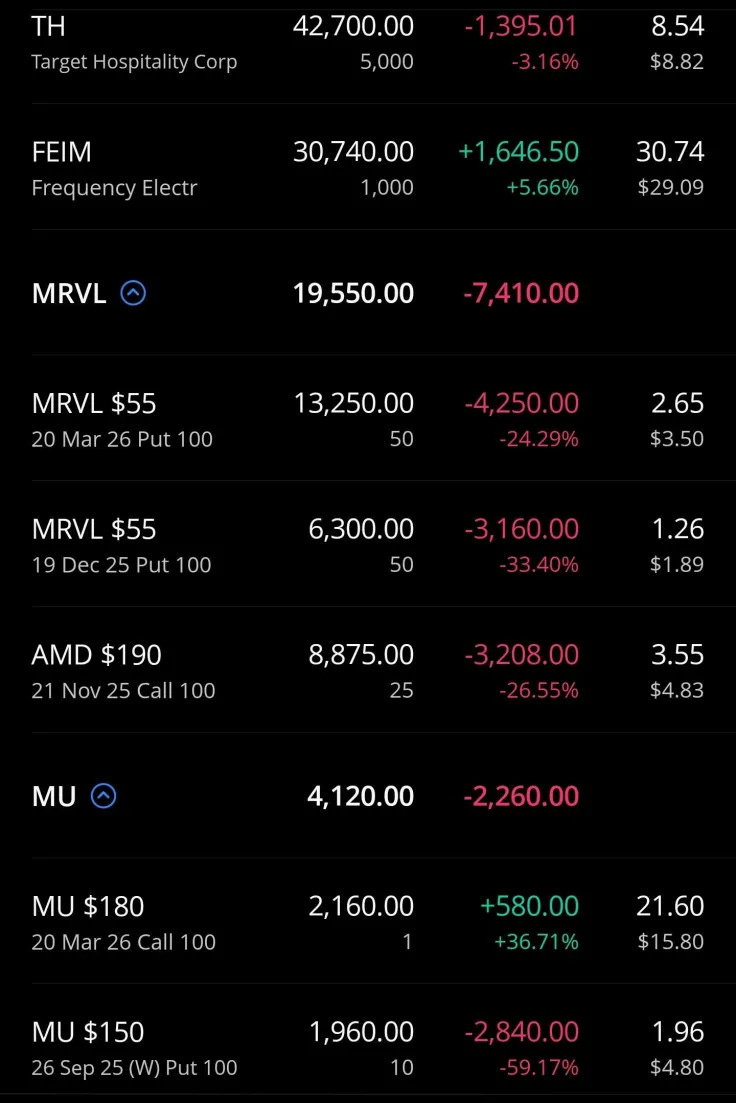Collapse the MRVL options group

click(133, 293)
